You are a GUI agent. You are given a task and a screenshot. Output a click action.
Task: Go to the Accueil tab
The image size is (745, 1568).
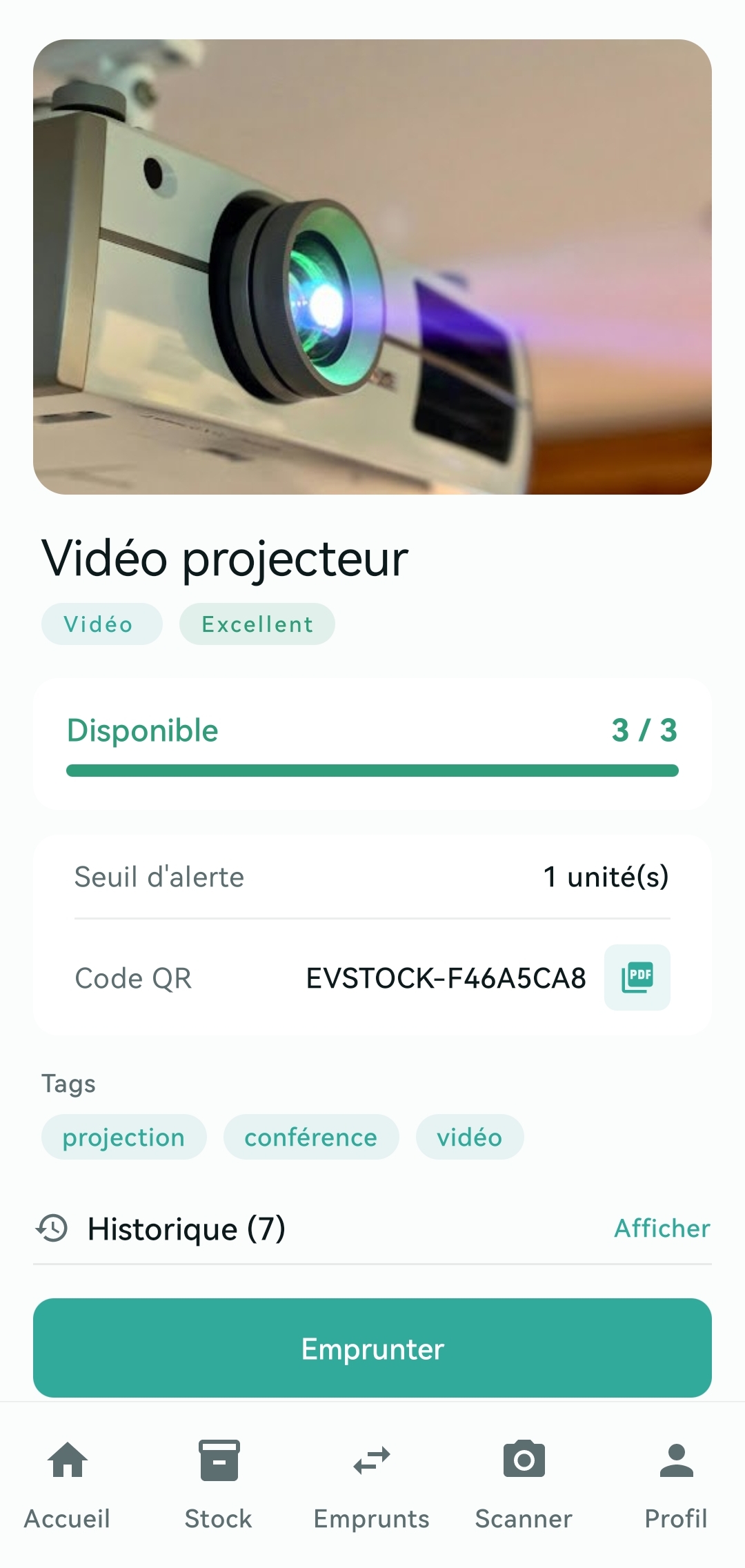(68, 1485)
